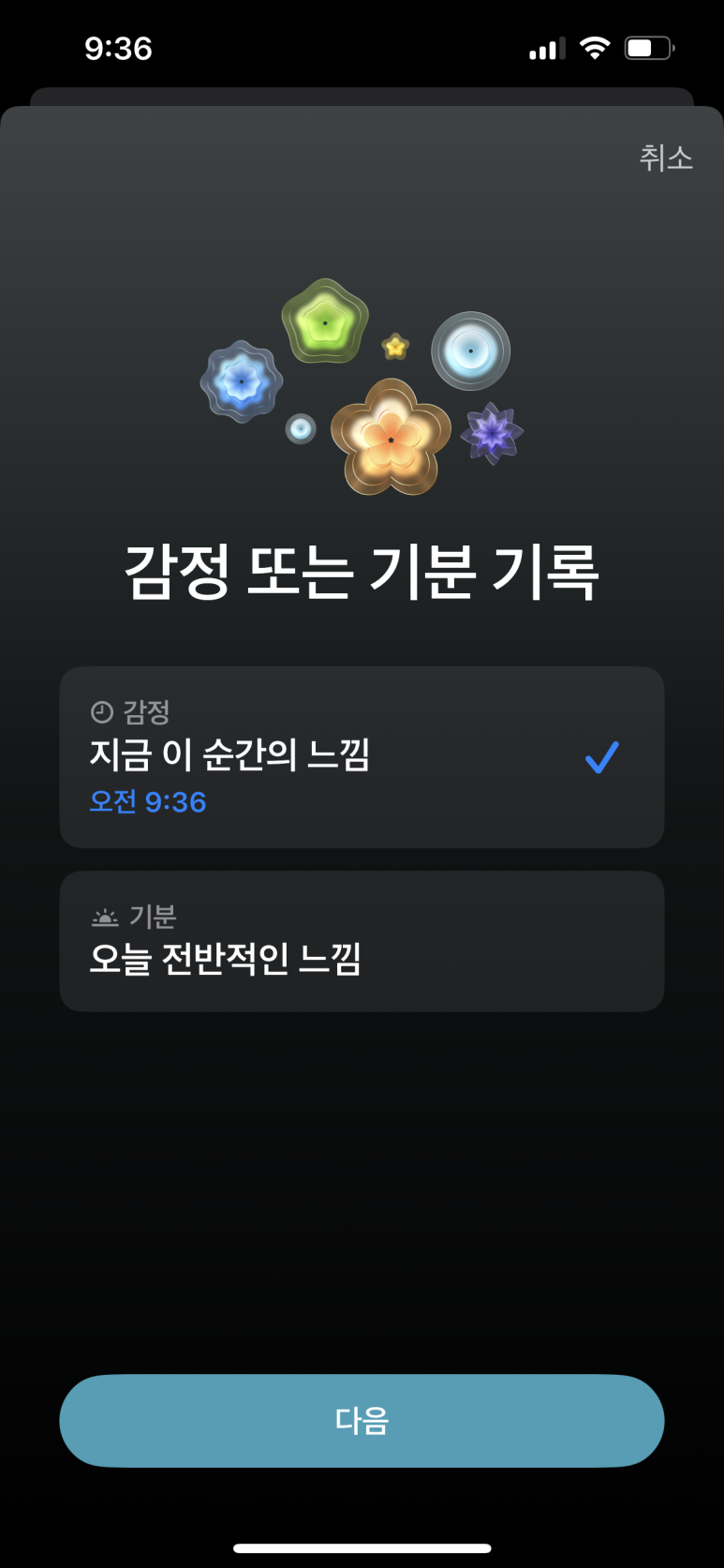Continue with the 다음 button
Viewport: 724px width, 1568px height.
click(362, 1420)
